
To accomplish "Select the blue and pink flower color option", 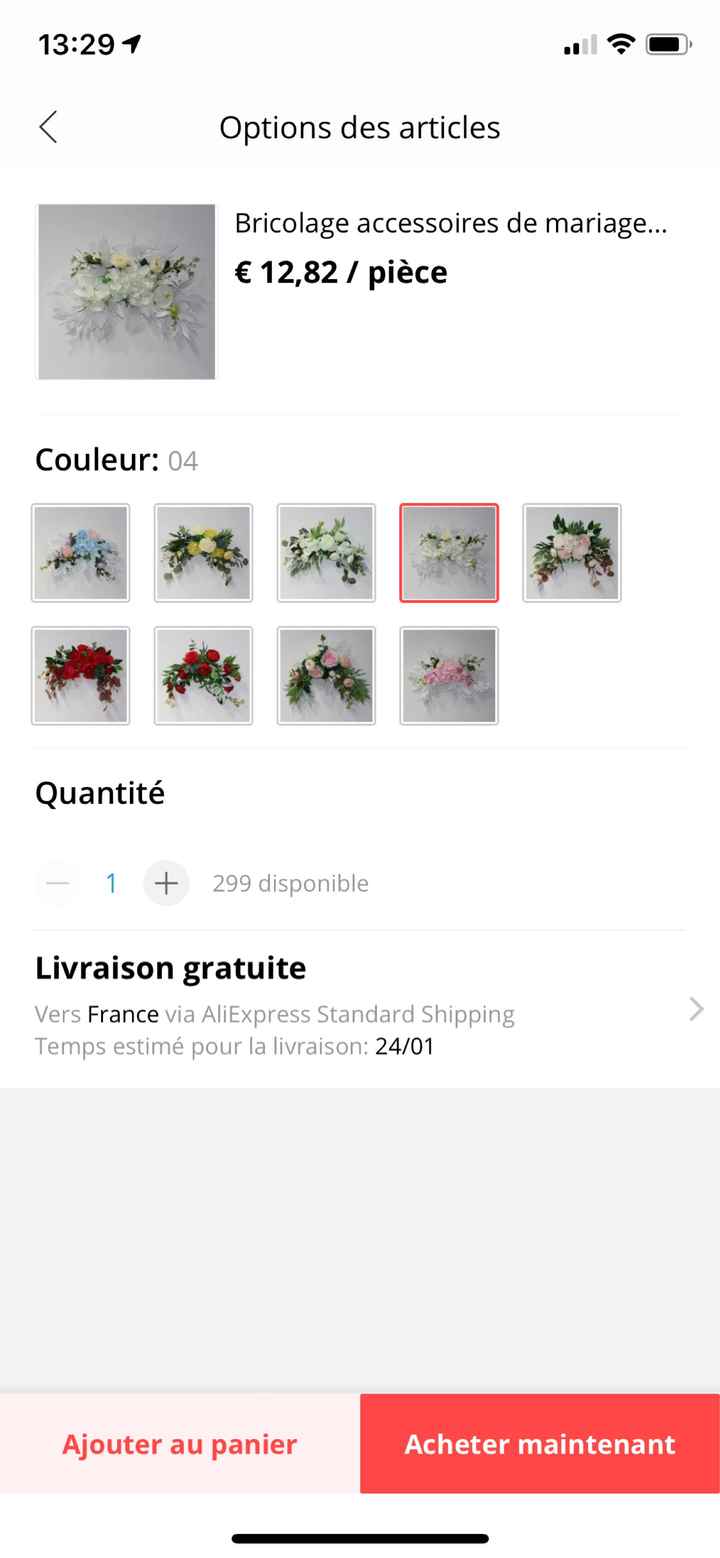I will click(x=80, y=552).
